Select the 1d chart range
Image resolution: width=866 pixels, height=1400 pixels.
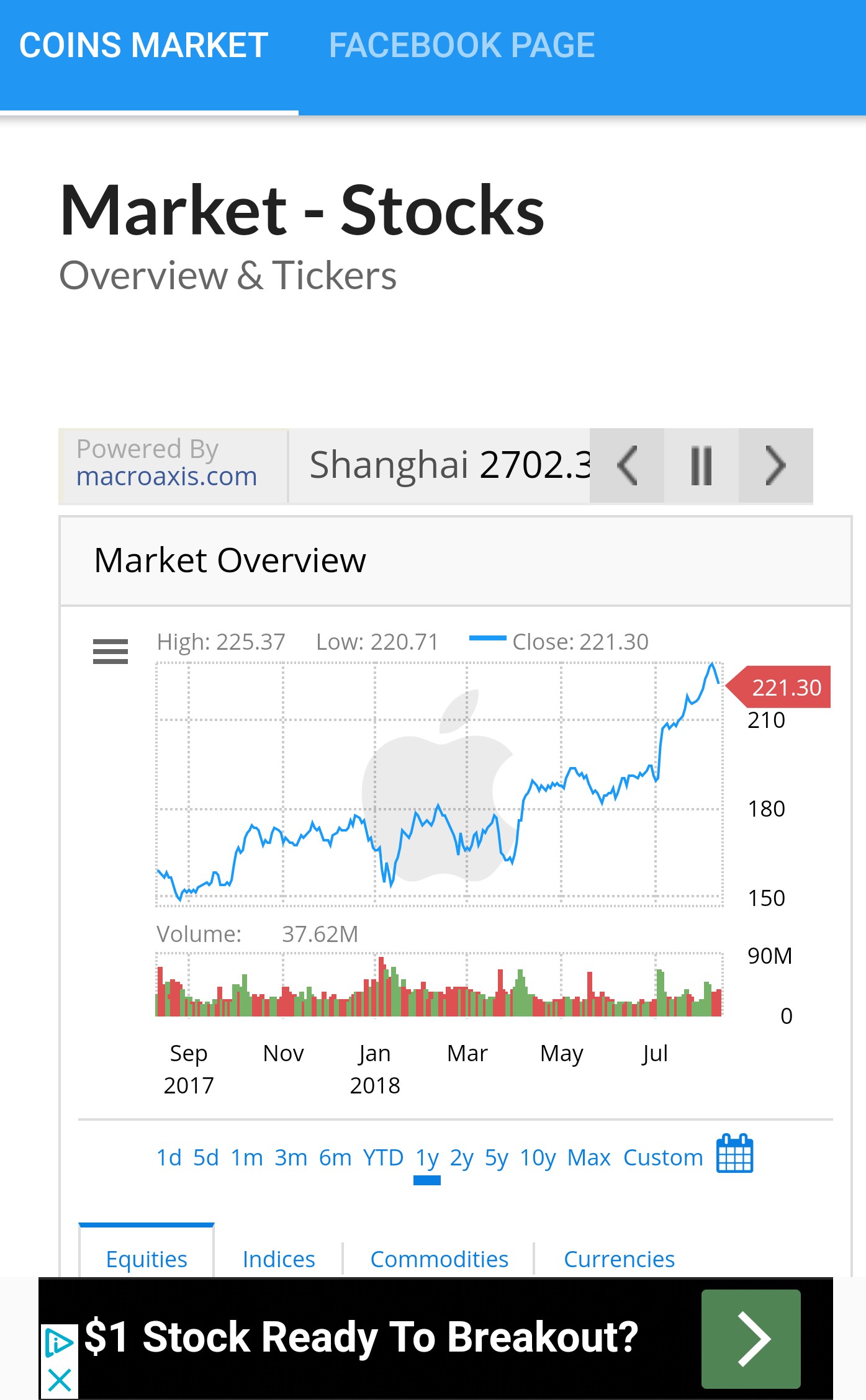point(169,1157)
